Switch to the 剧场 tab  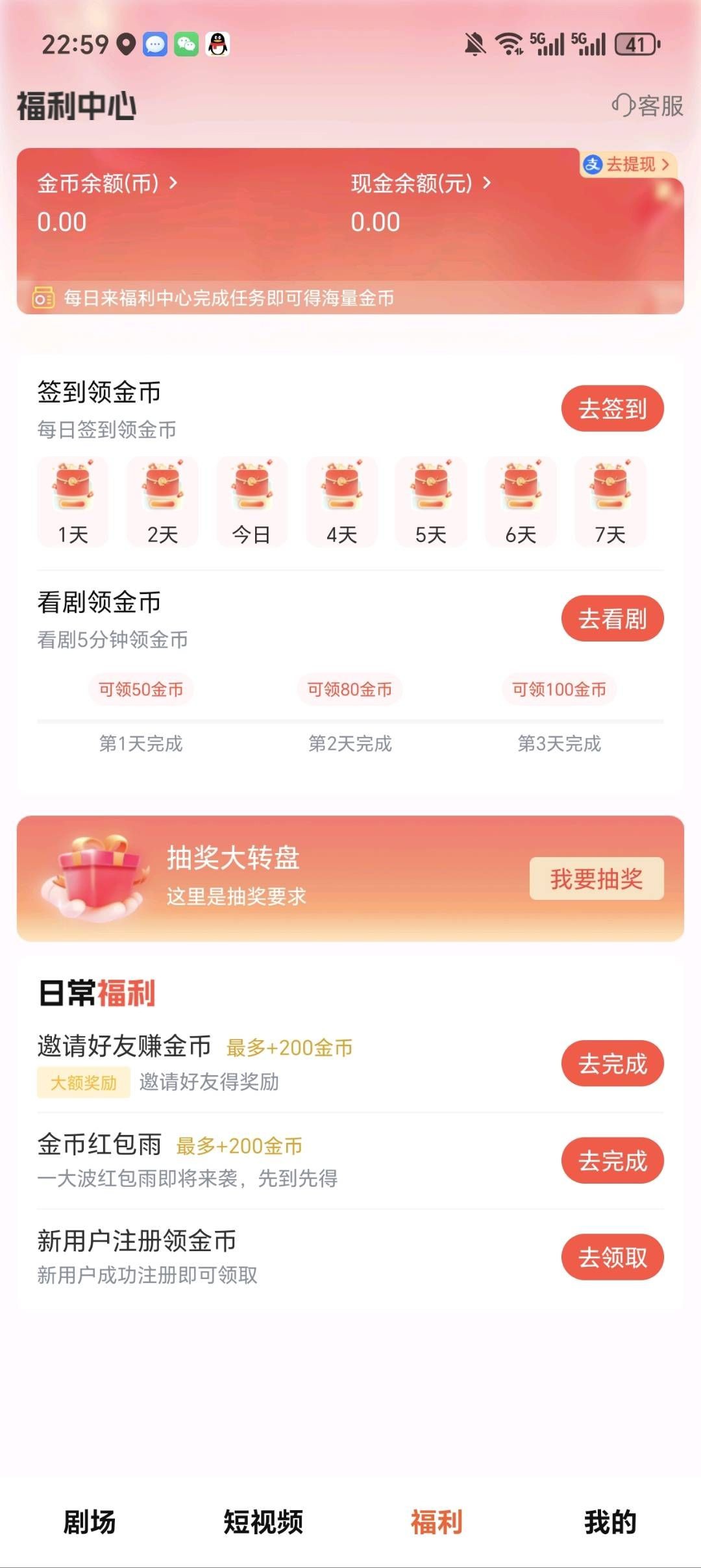(90, 1522)
